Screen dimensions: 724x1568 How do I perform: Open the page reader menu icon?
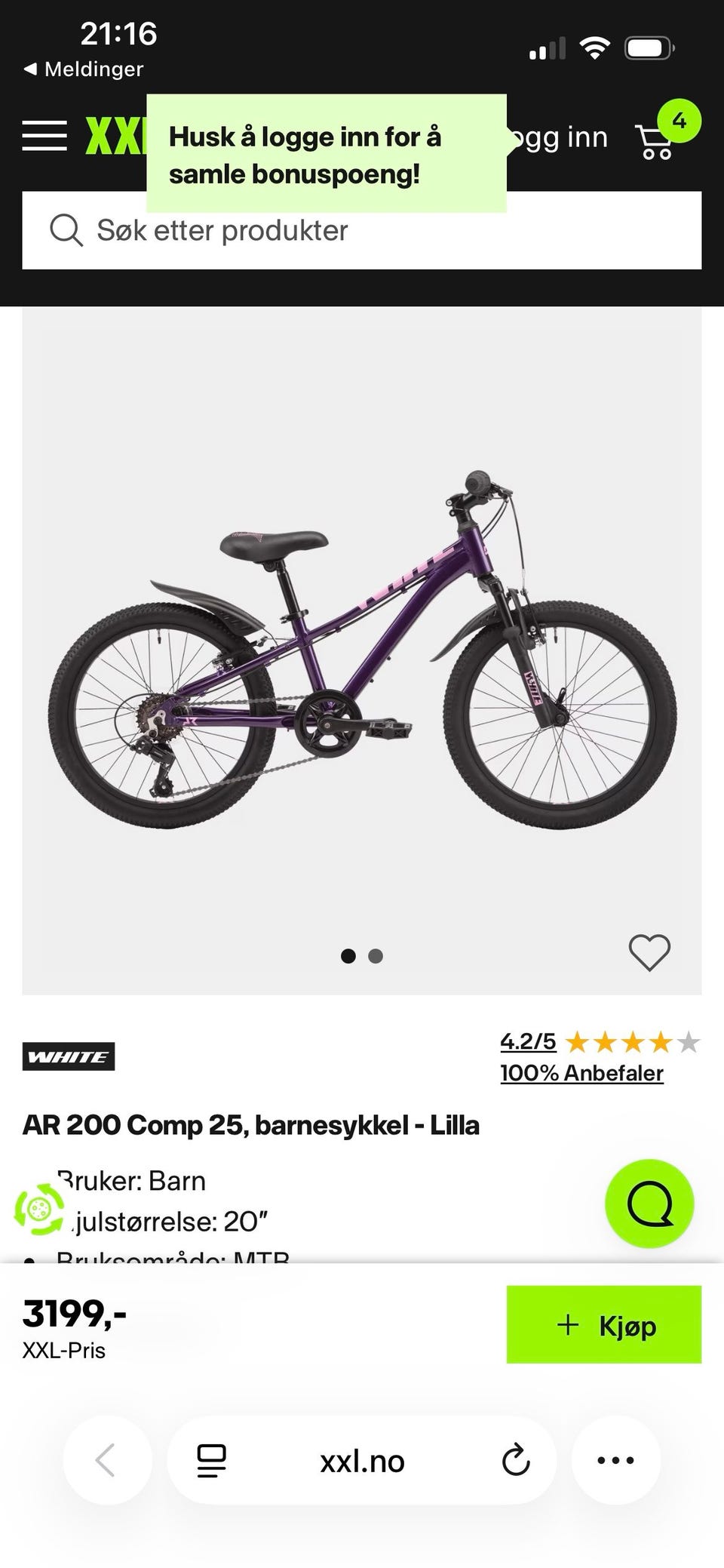coord(211,1460)
